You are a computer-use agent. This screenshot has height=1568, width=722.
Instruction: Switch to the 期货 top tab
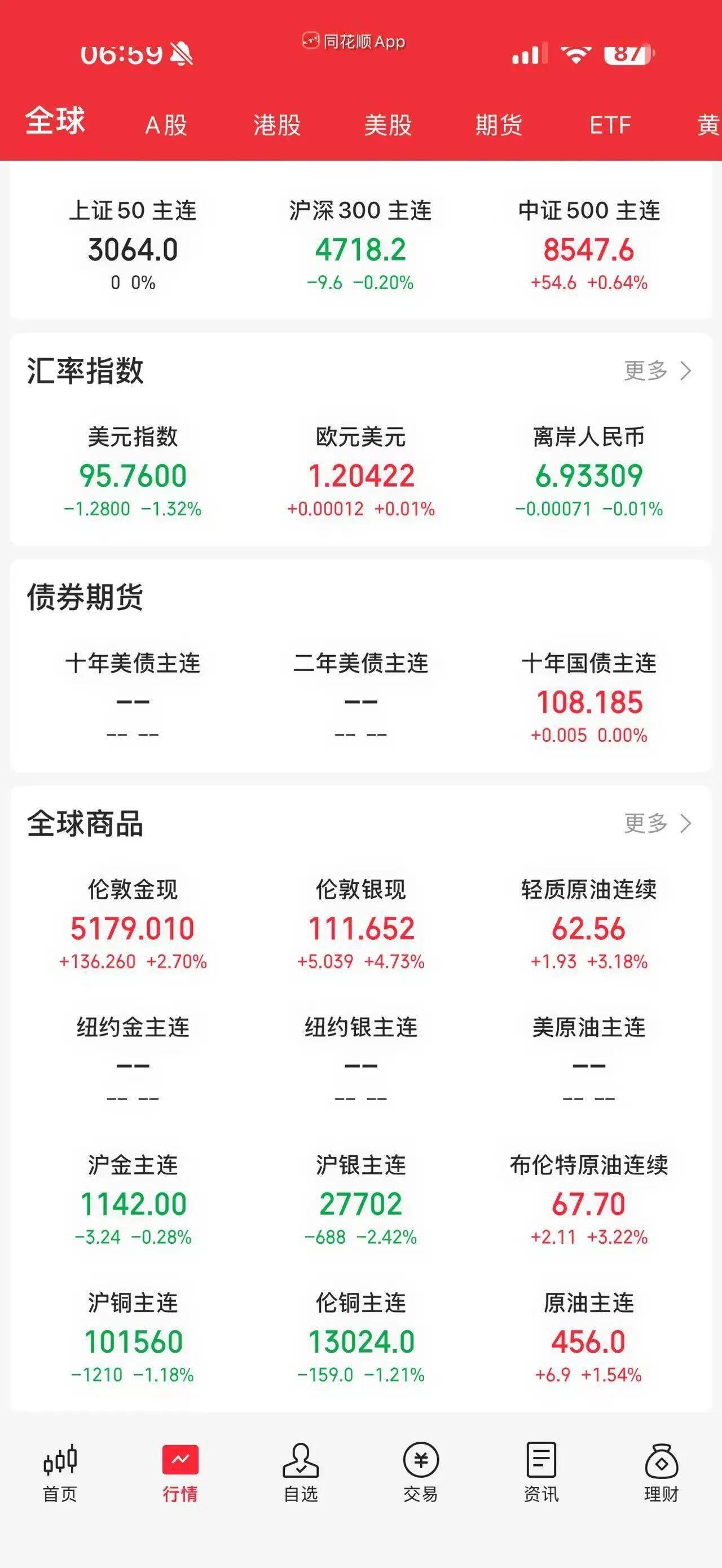pyautogui.click(x=499, y=125)
